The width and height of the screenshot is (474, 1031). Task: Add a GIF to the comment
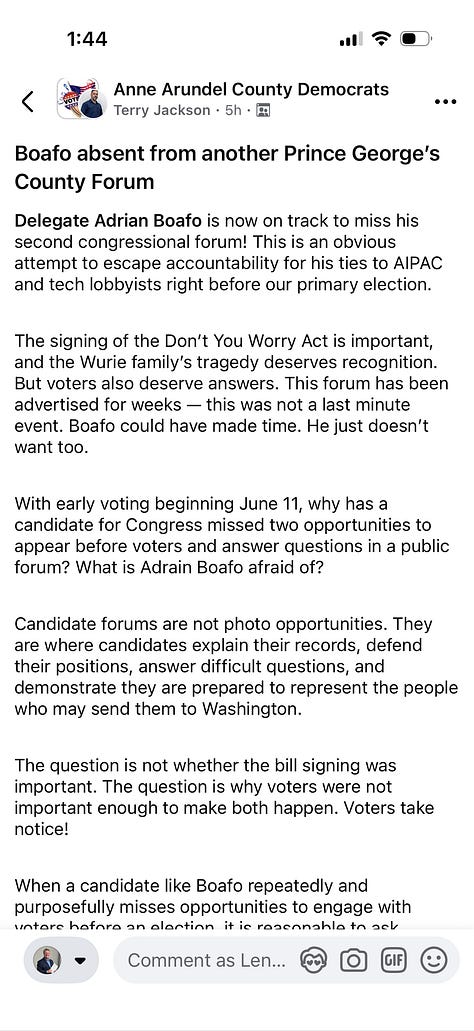393,961
